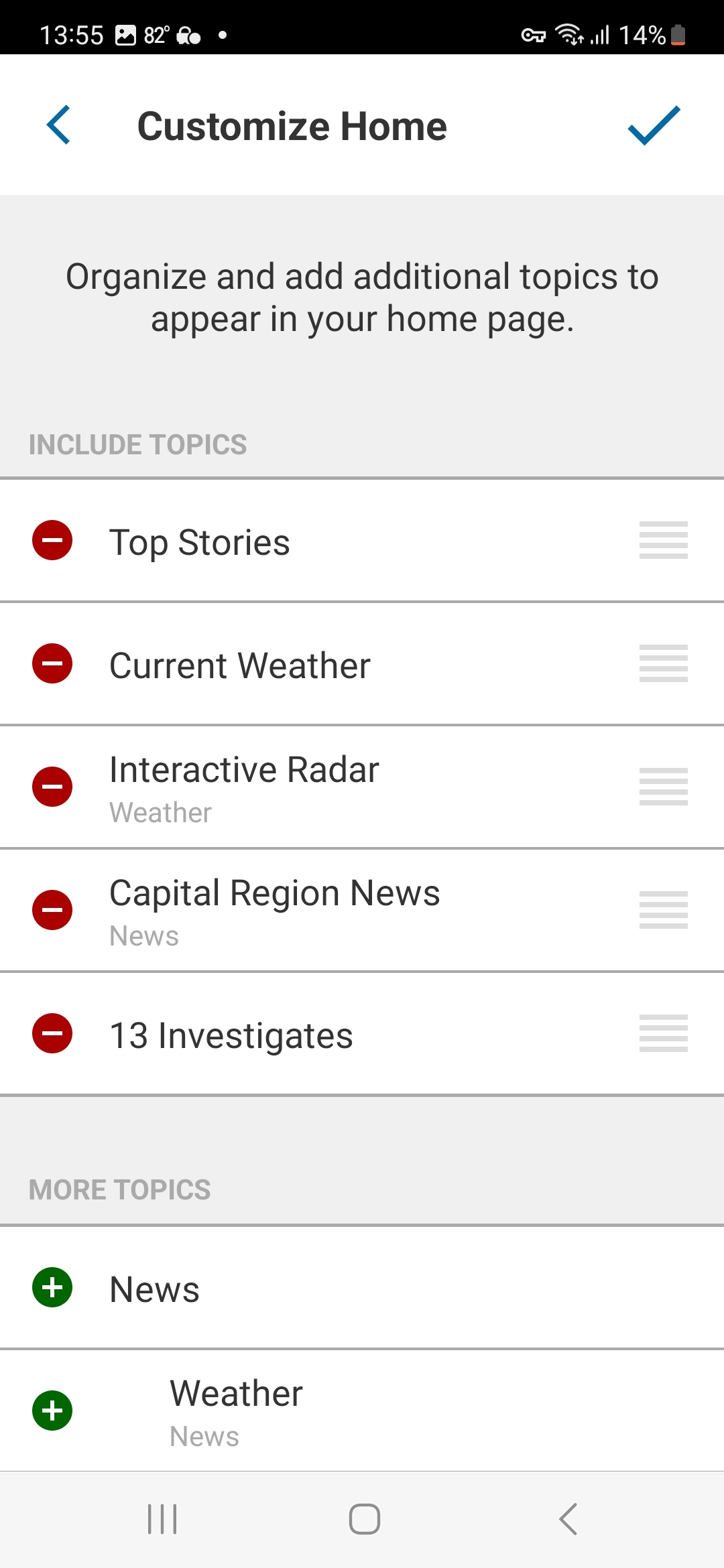Tap the reorder handle for Capital Region News
The width and height of the screenshot is (724, 1568).
click(664, 910)
